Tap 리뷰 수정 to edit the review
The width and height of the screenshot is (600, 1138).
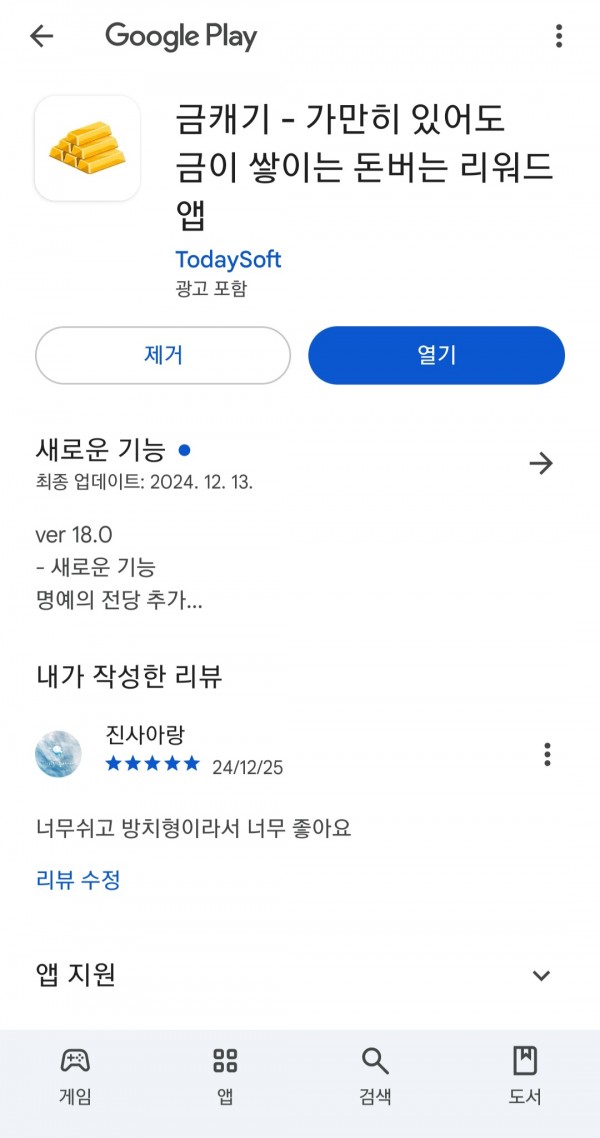[x=78, y=880]
